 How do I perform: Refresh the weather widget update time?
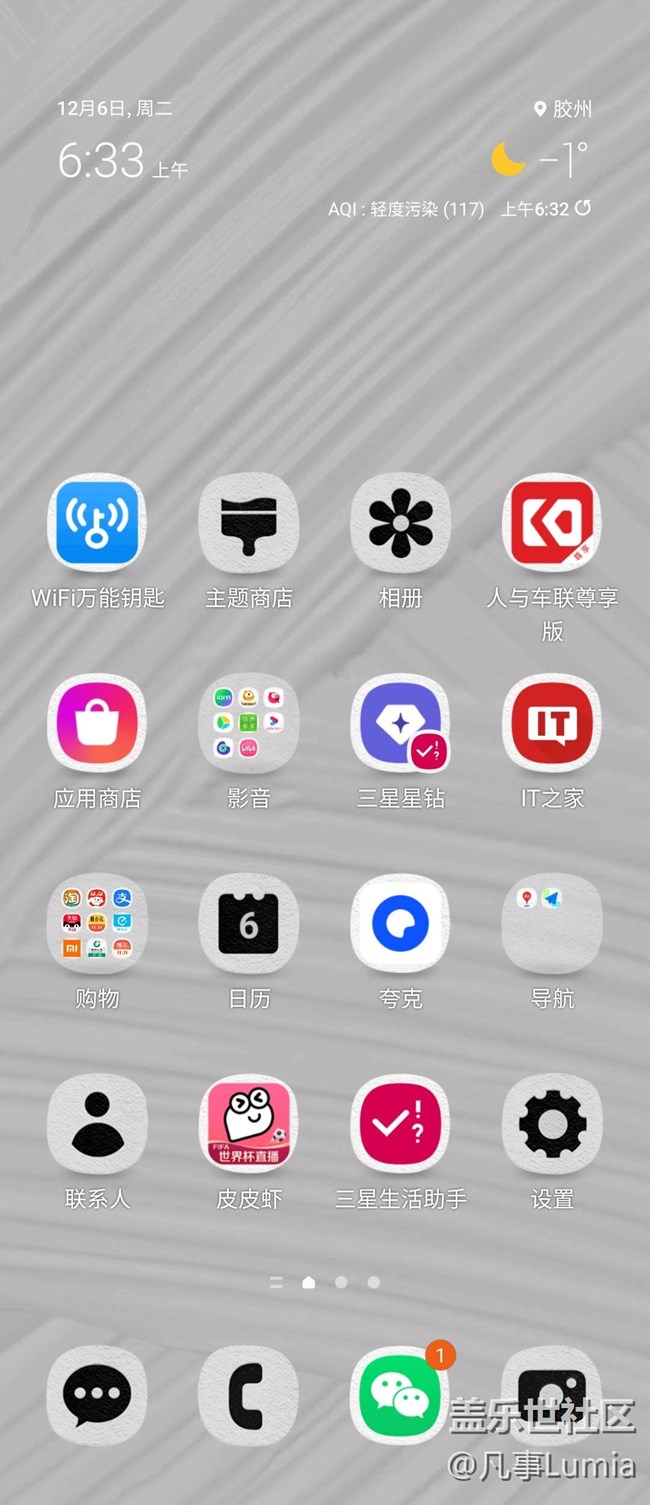pyautogui.click(x=583, y=208)
